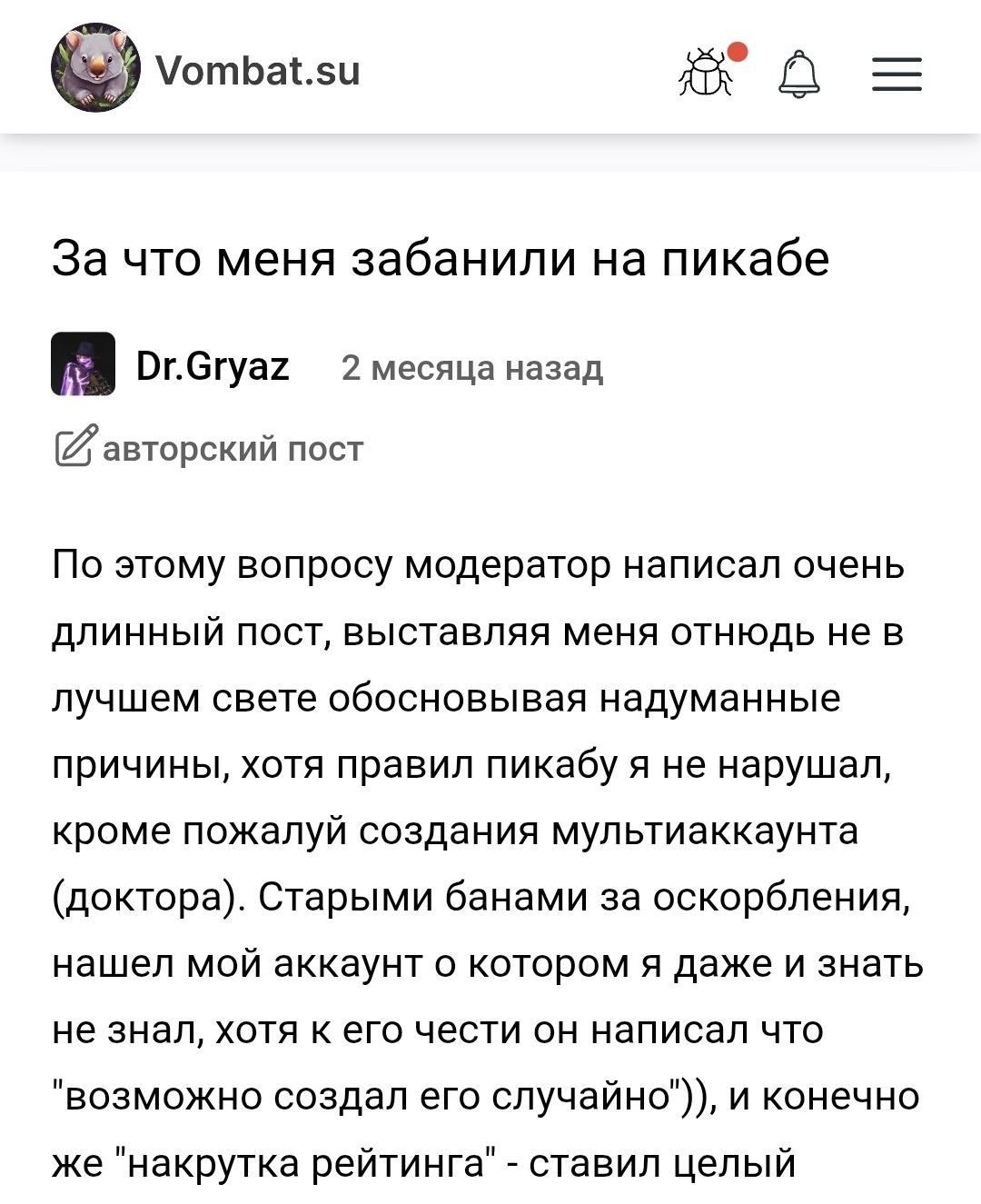Open the notifications bell
The width and height of the screenshot is (981, 1204).
pos(799,74)
